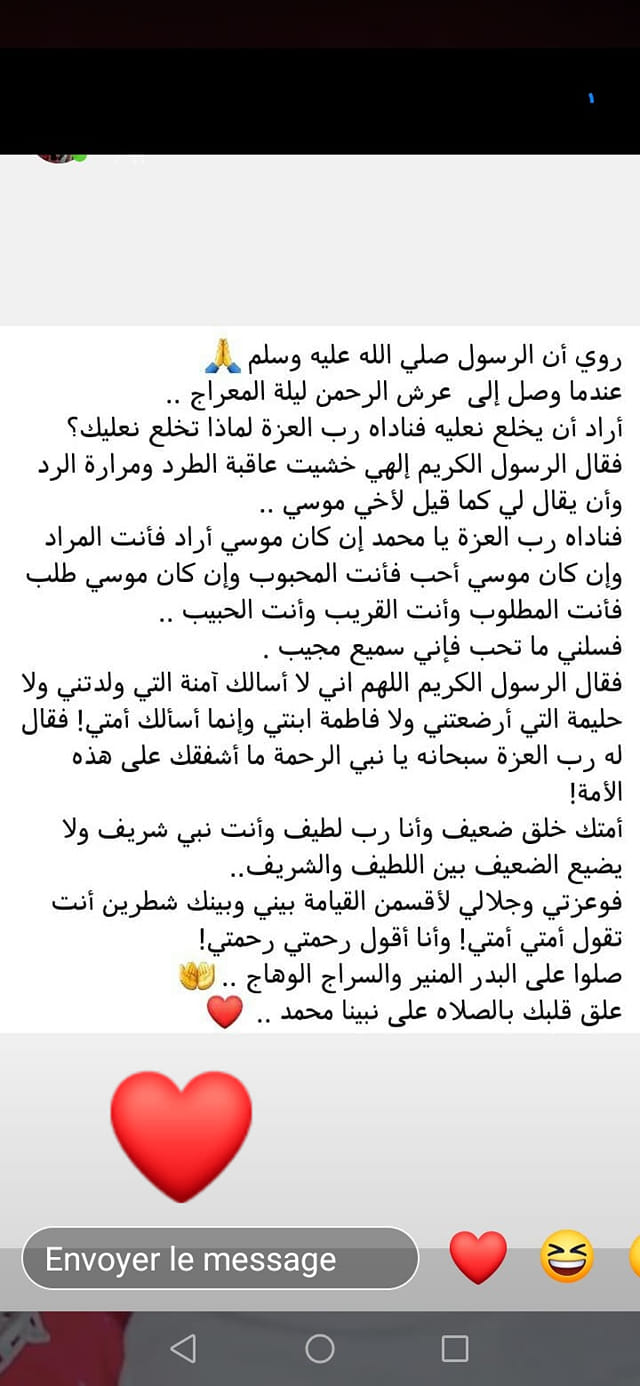Open recent apps from the navigation bar
Image resolution: width=640 pixels, height=1386 pixels.
[455, 1348]
